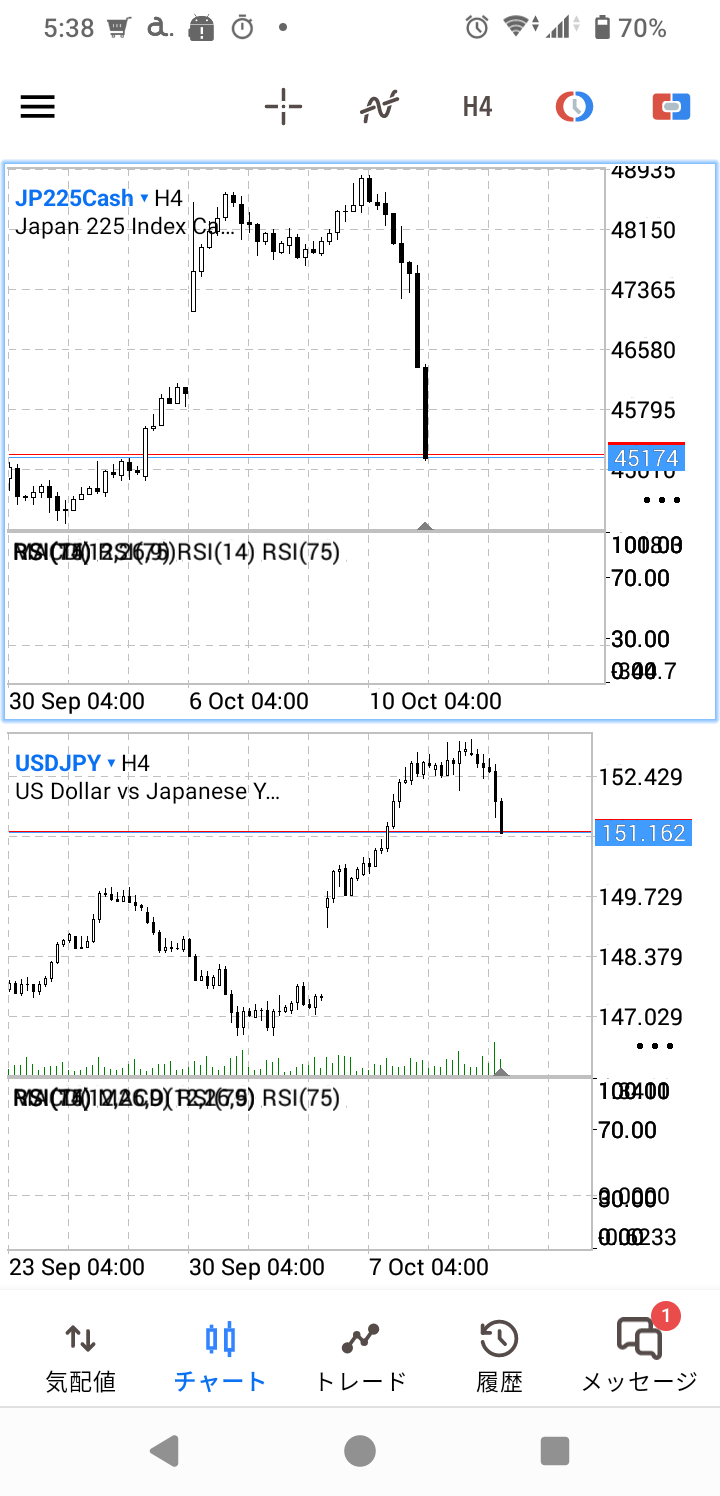Change the H4 timeframe
The width and height of the screenshot is (720, 1496).
tap(477, 106)
